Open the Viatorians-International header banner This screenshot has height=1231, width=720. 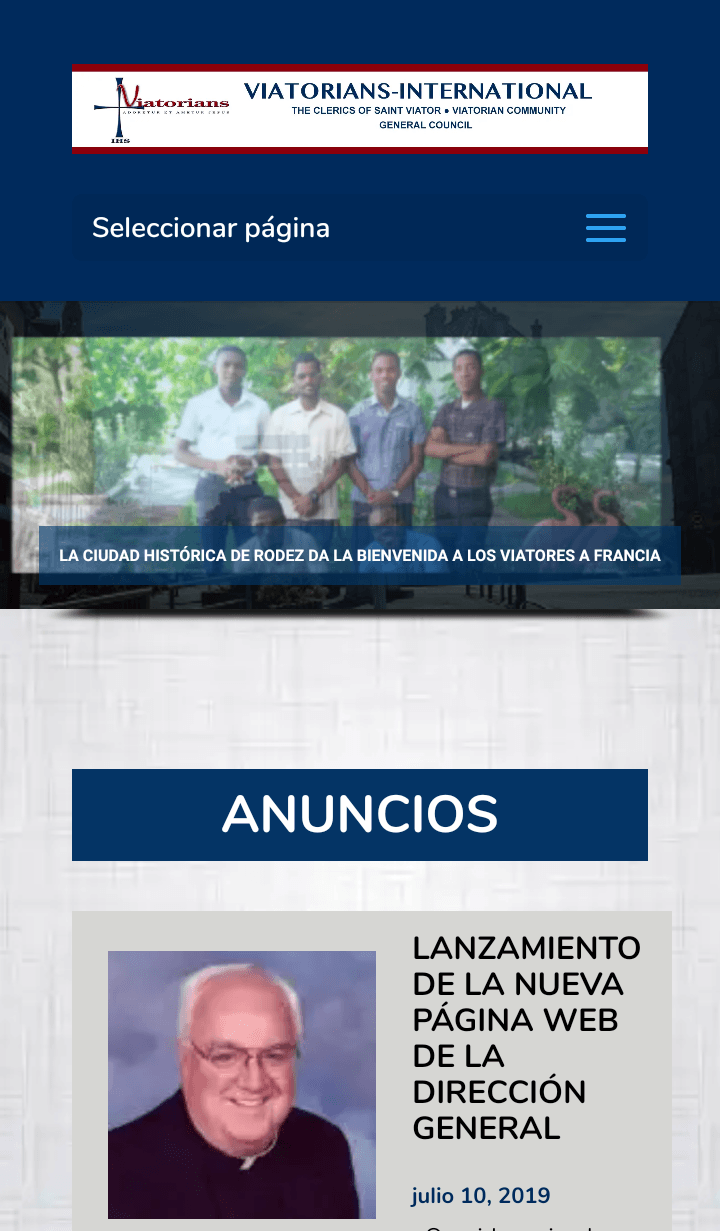coord(359,108)
